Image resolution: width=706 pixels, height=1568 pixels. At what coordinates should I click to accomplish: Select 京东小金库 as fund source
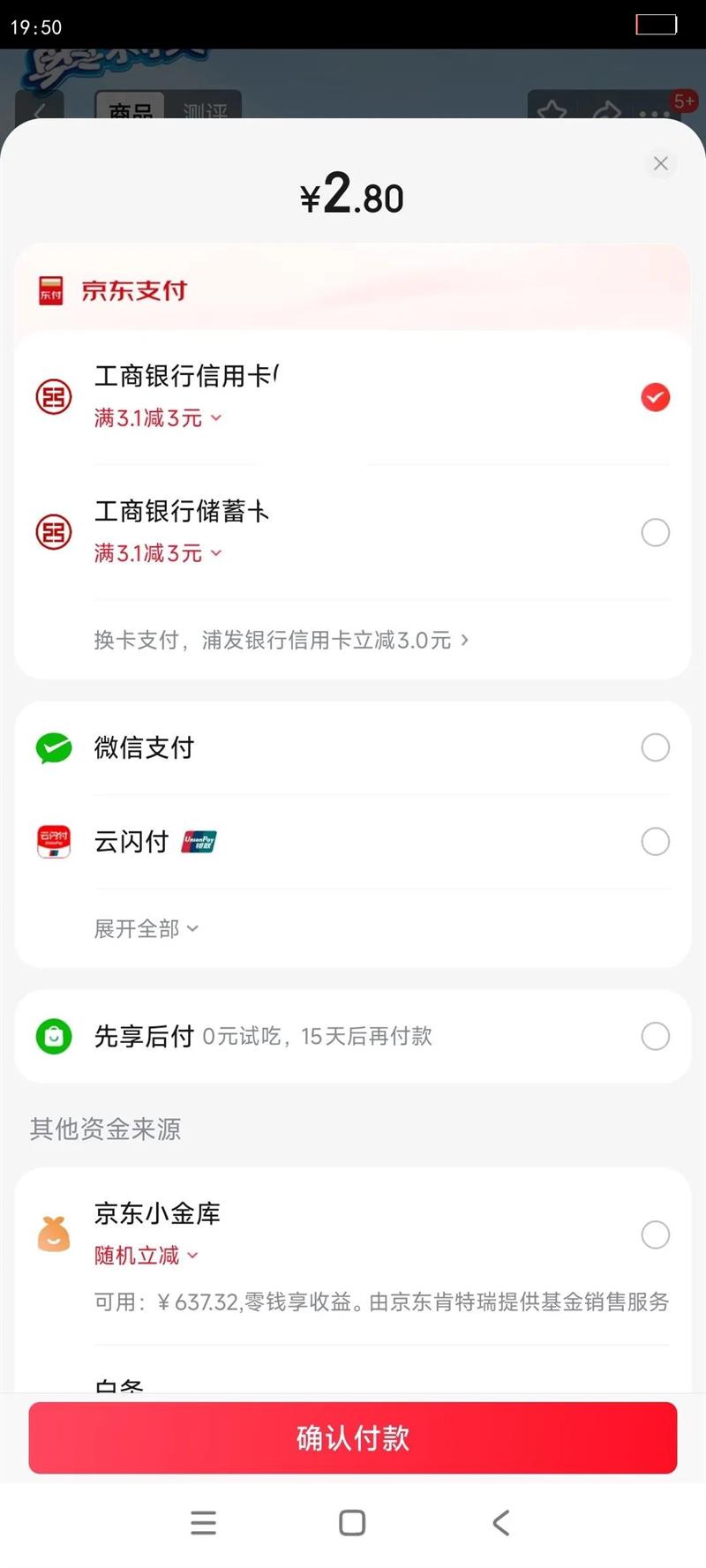(655, 1234)
